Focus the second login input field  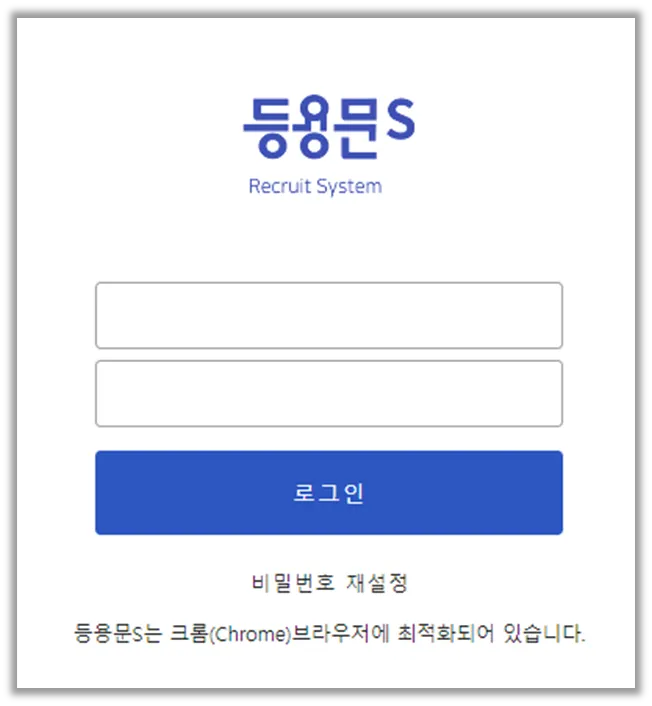[x=328, y=393]
